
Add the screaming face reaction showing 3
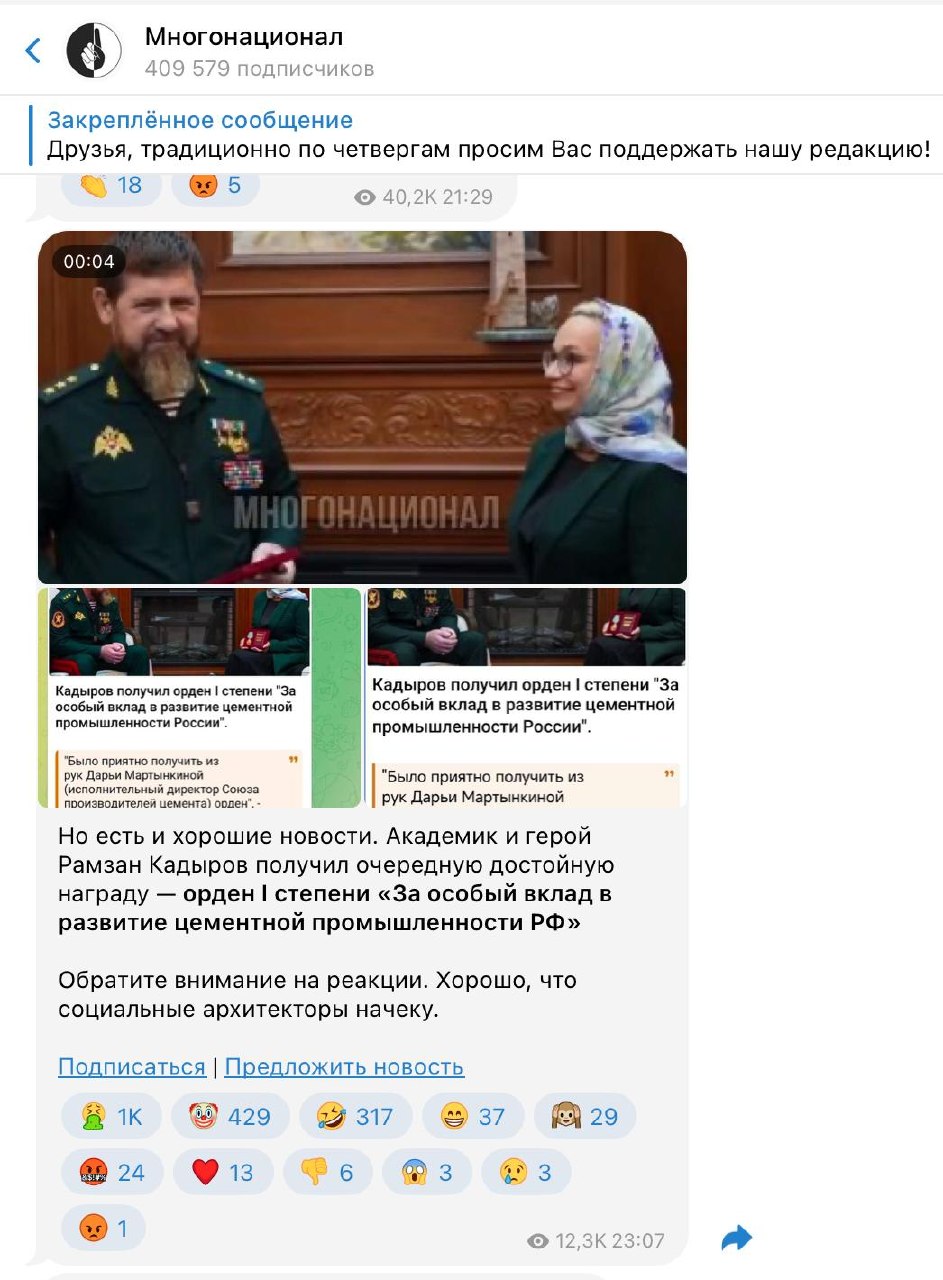pos(426,1172)
